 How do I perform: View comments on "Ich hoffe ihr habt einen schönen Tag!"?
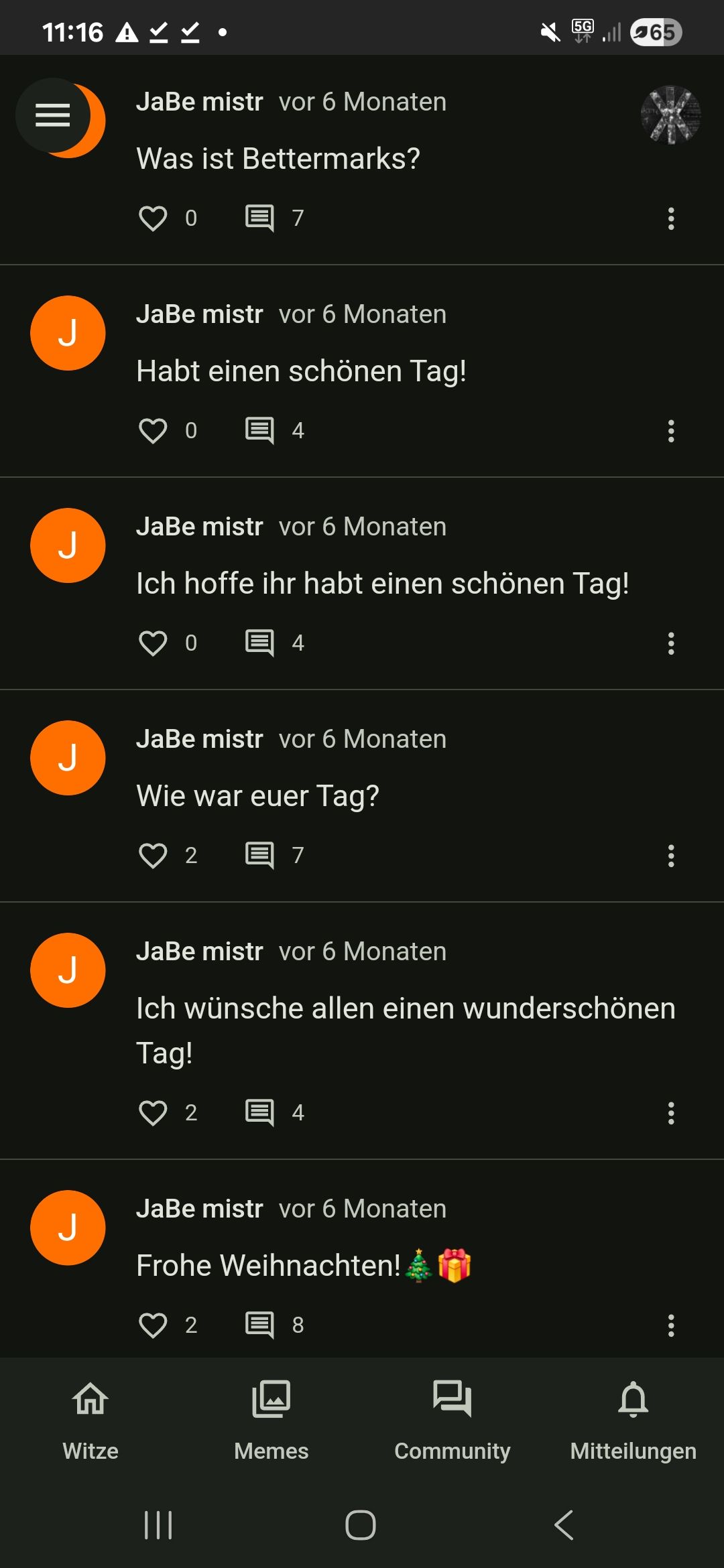(x=260, y=643)
